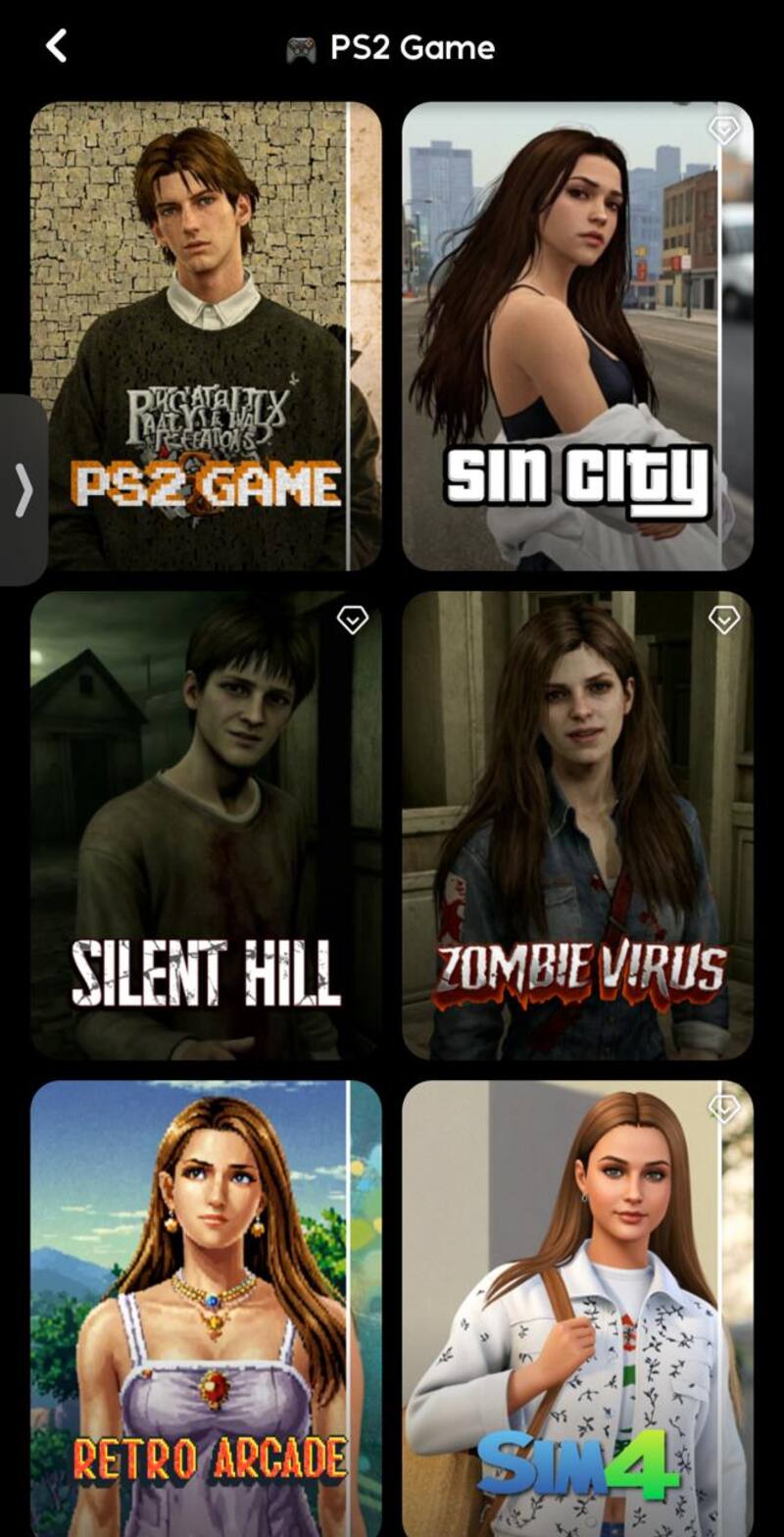Open the PS2 Game style card

[x=206, y=335]
